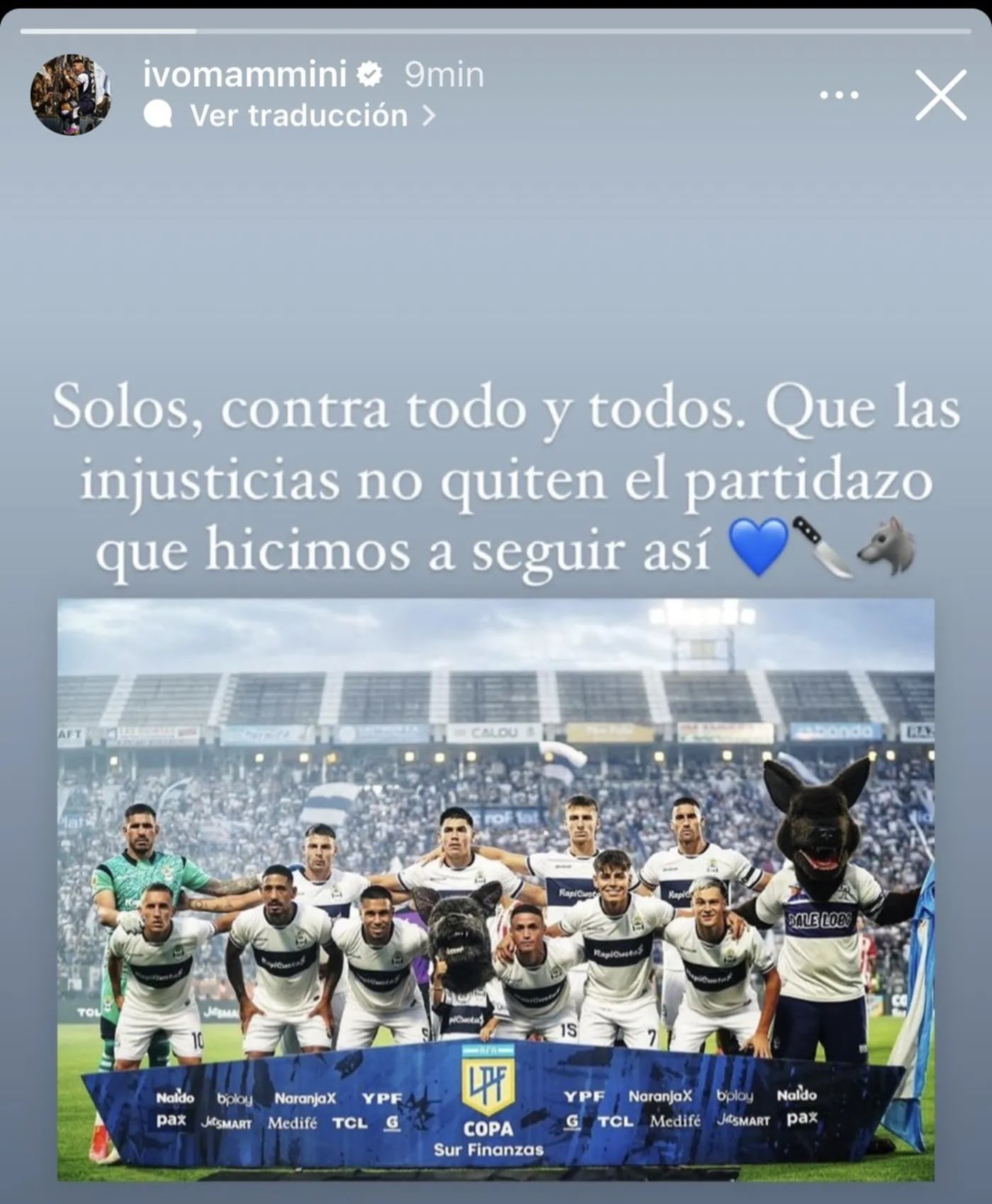Tap the ivomammini username

pyautogui.click(x=244, y=75)
